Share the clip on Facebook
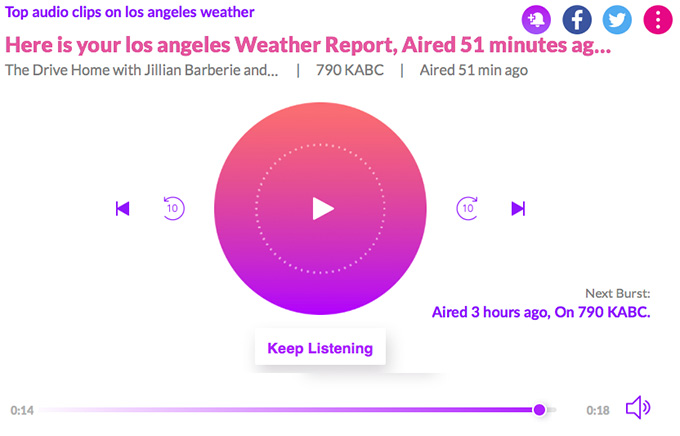This screenshot has height=436, width=680. tap(577, 19)
